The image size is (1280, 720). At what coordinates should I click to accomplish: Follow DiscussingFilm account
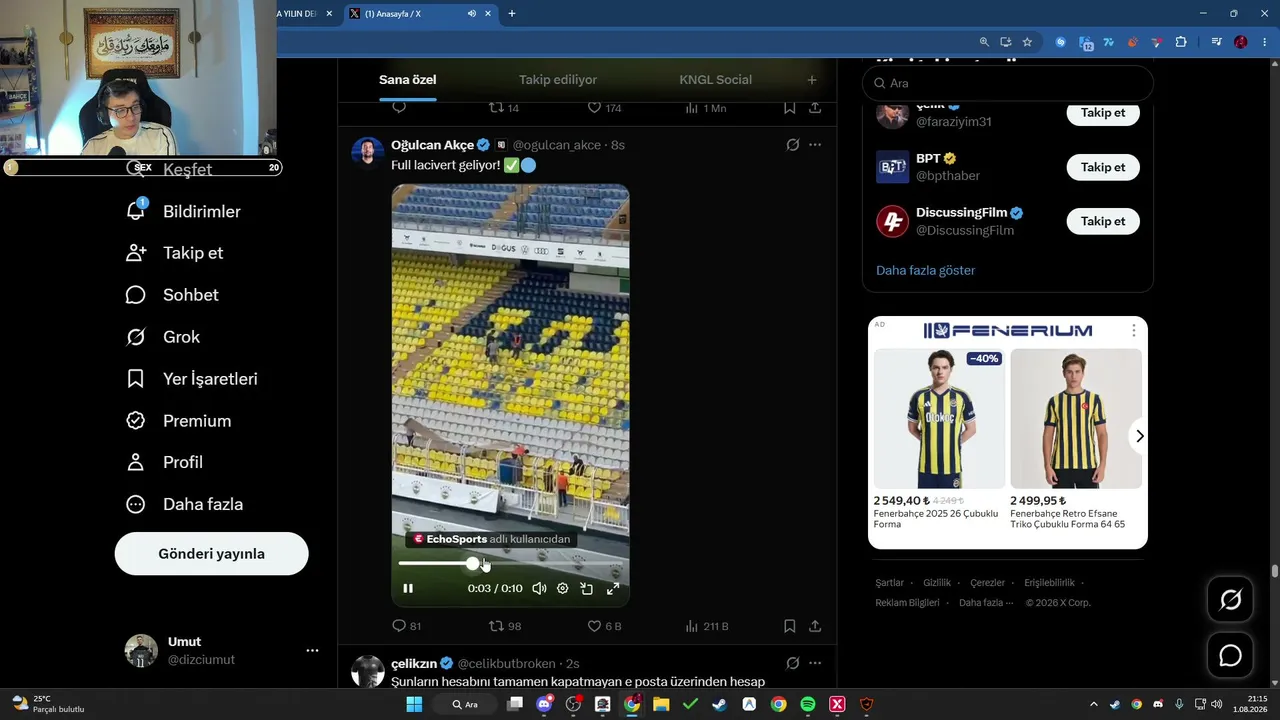click(x=1103, y=221)
